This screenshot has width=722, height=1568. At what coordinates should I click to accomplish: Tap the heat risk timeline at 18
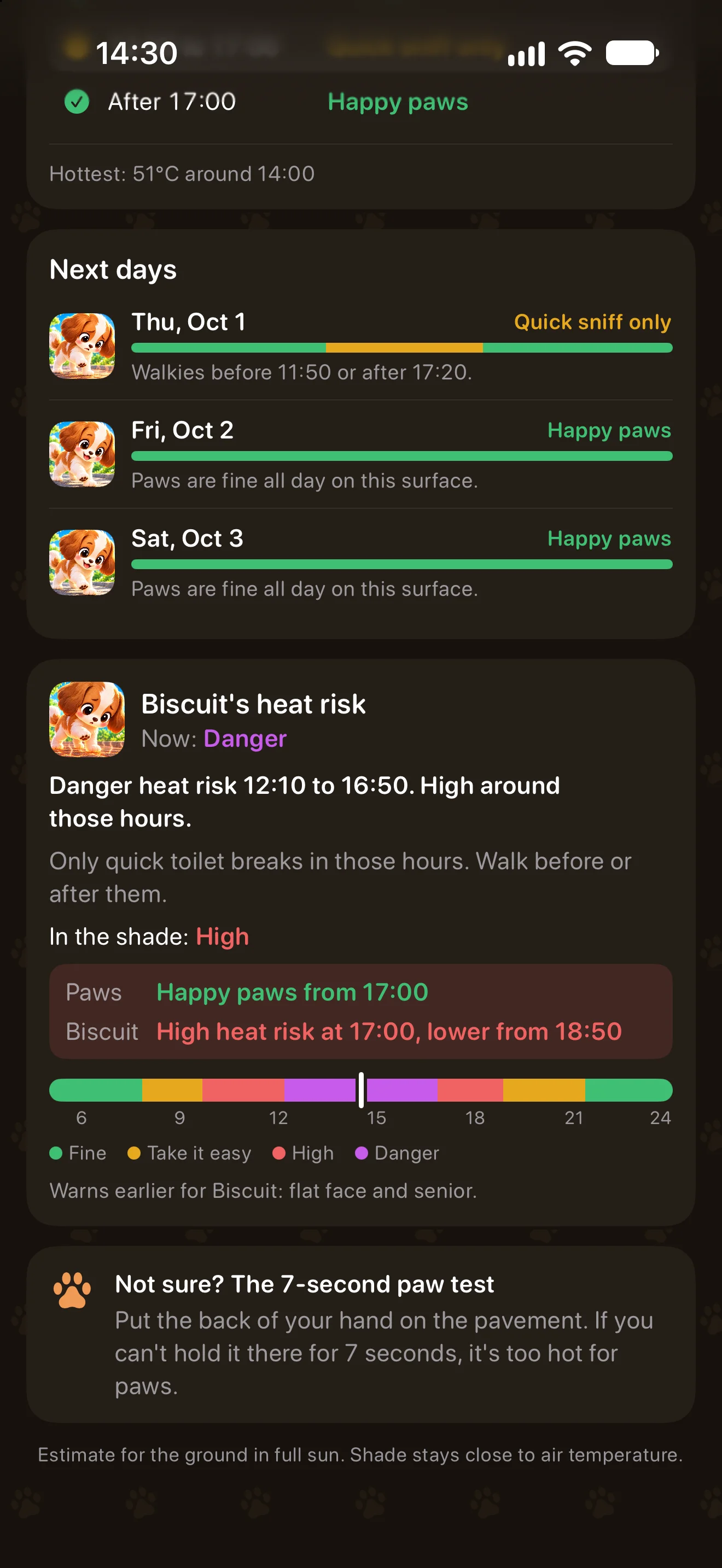pos(475,1090)
